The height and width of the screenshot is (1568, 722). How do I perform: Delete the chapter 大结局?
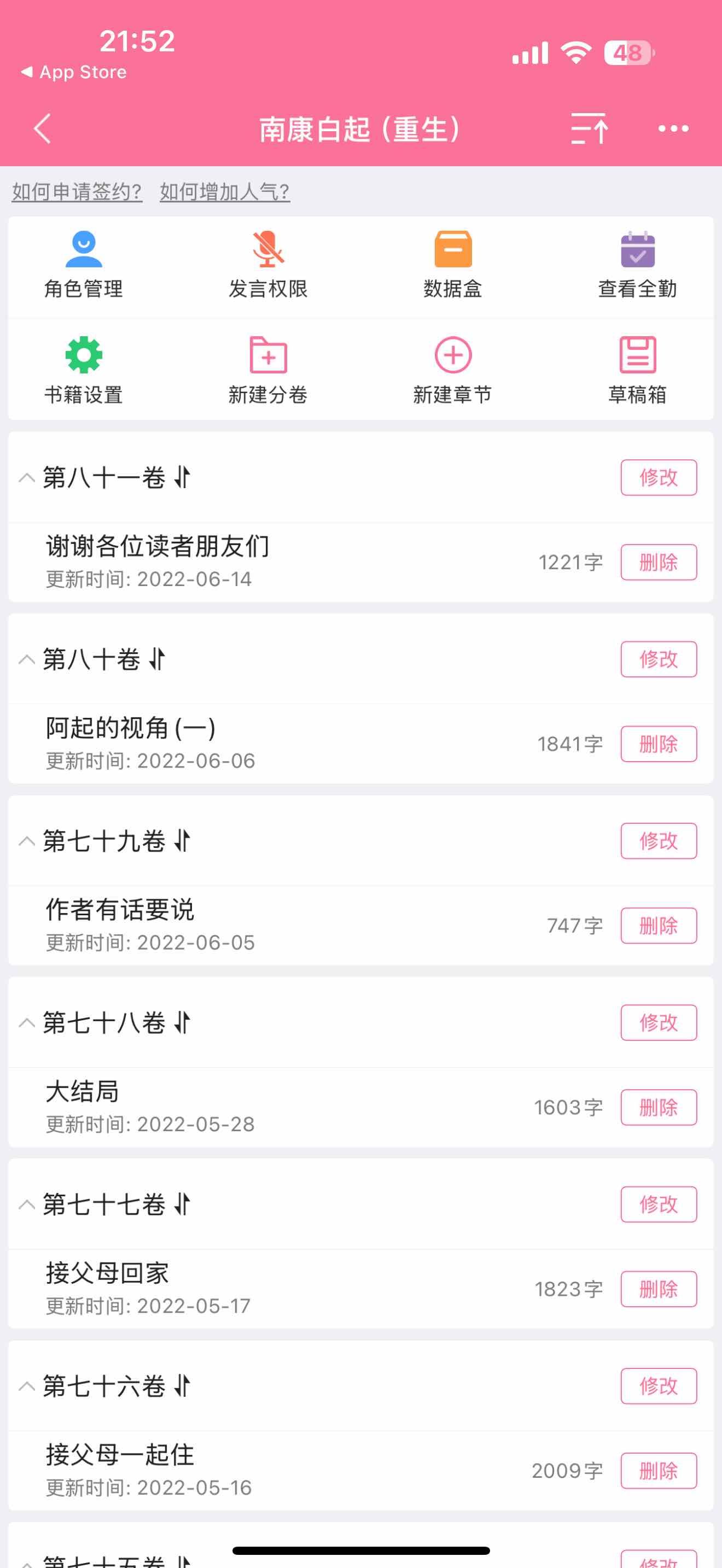pos(659,1107)
